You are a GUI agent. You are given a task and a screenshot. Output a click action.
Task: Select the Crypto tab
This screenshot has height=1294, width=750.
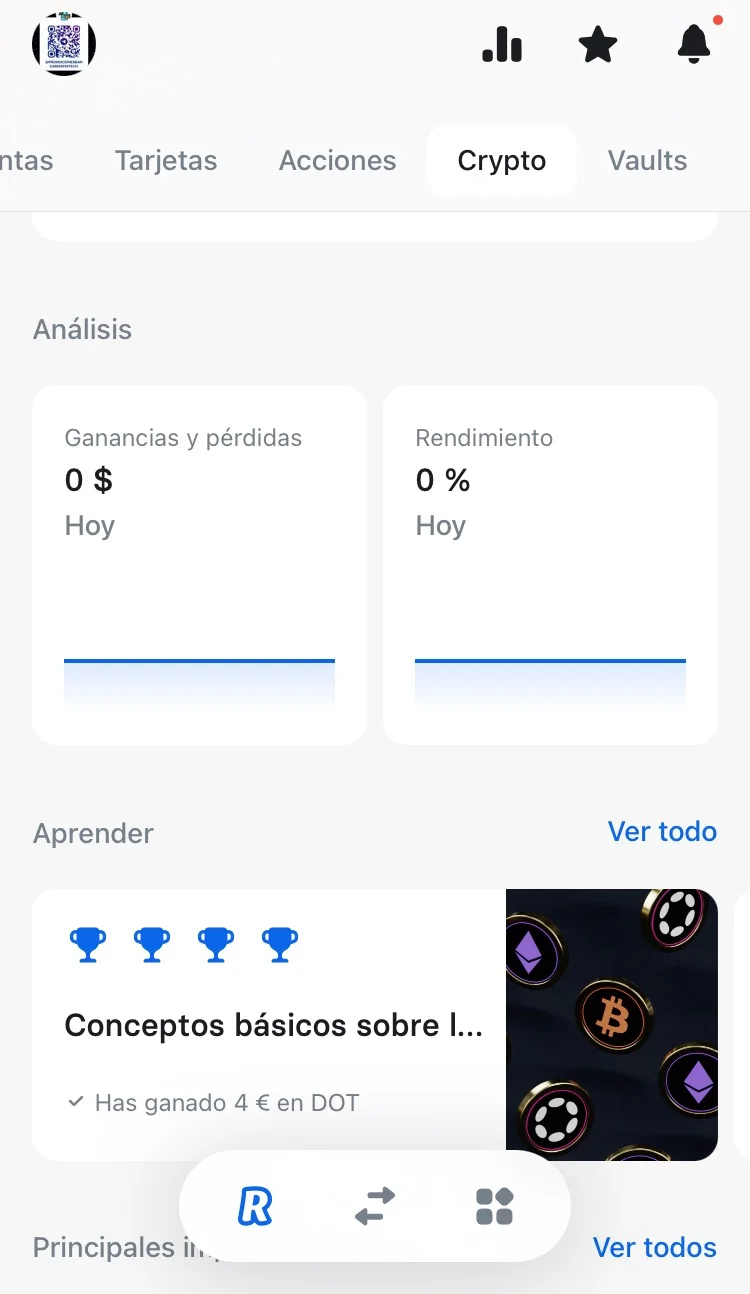[502, 161]
